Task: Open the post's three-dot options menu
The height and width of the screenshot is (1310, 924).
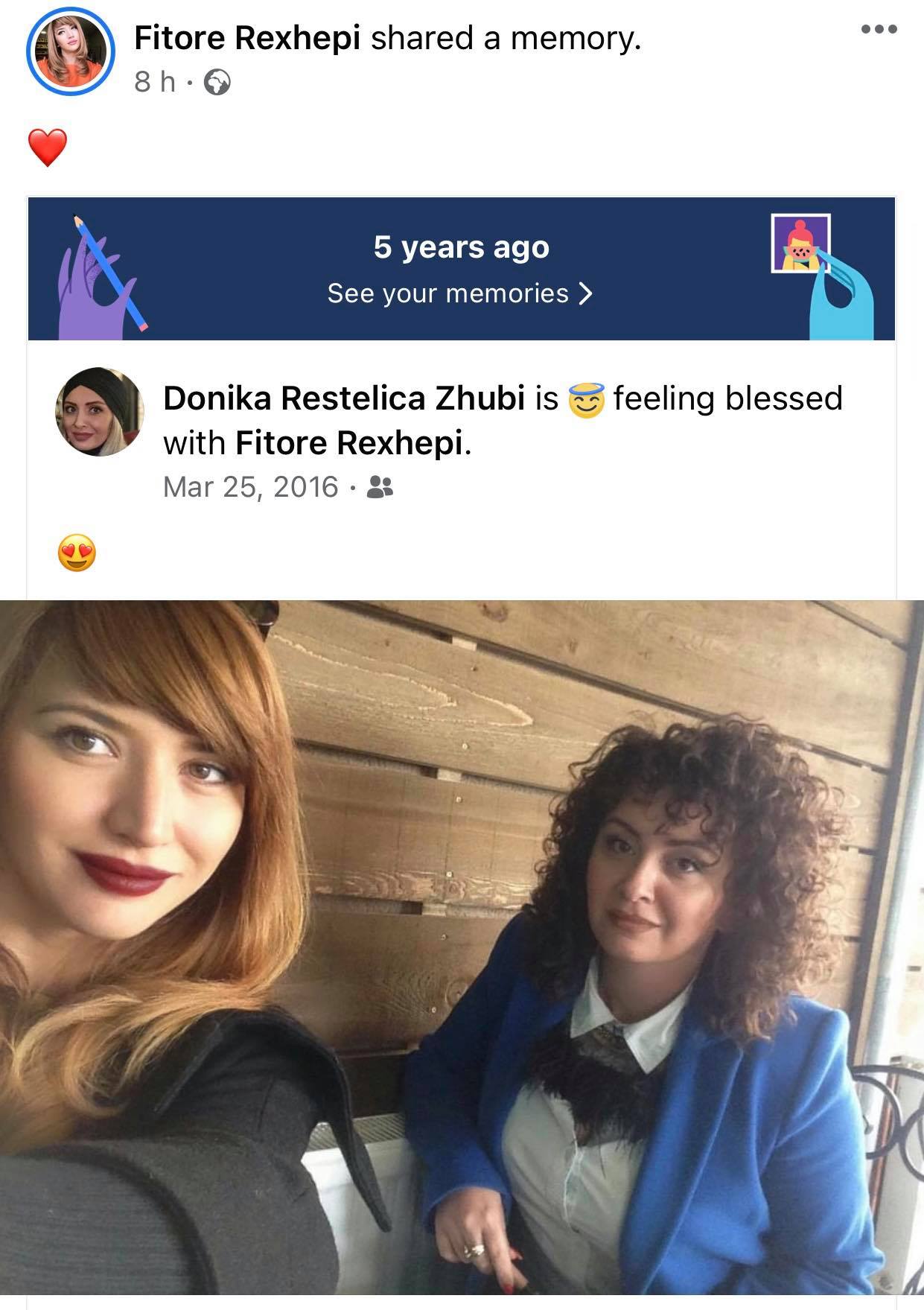Action: click(879, 30)
